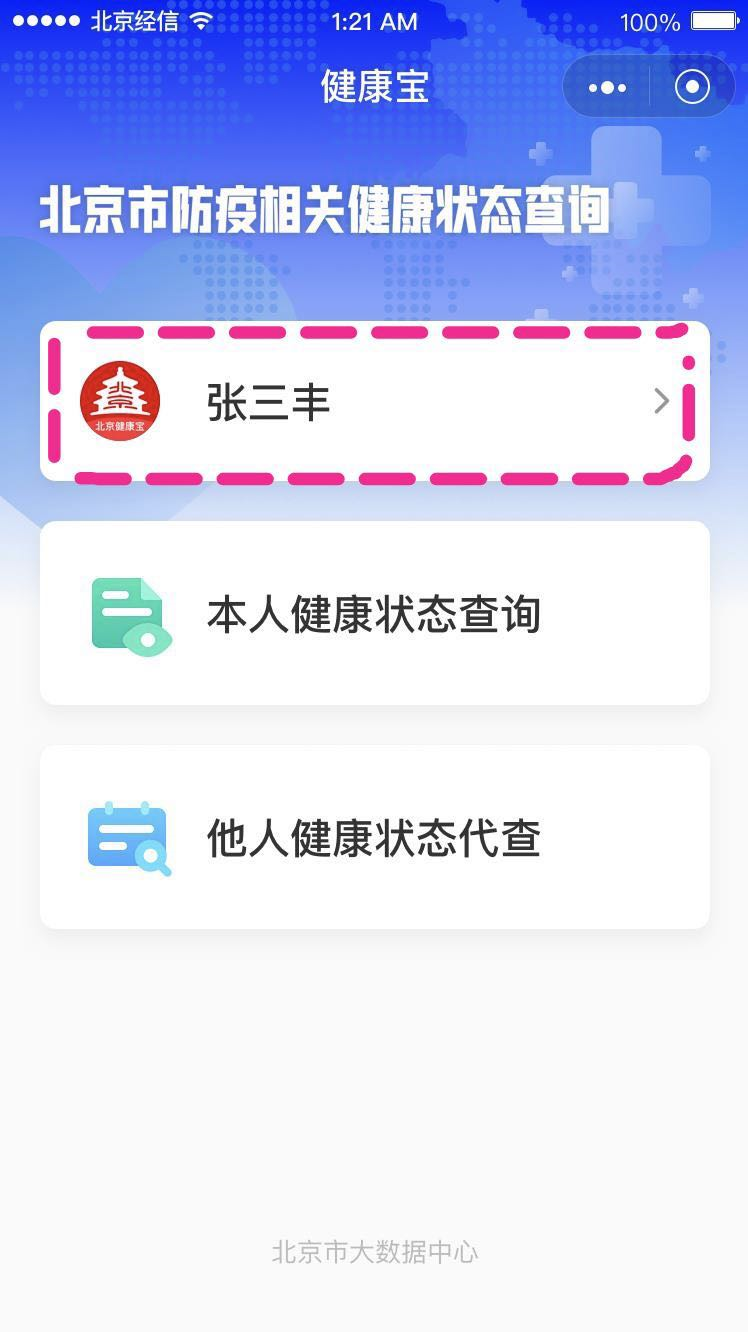Select 他人健康状态代查
The image size is (748, 1332).
[374, 837]
